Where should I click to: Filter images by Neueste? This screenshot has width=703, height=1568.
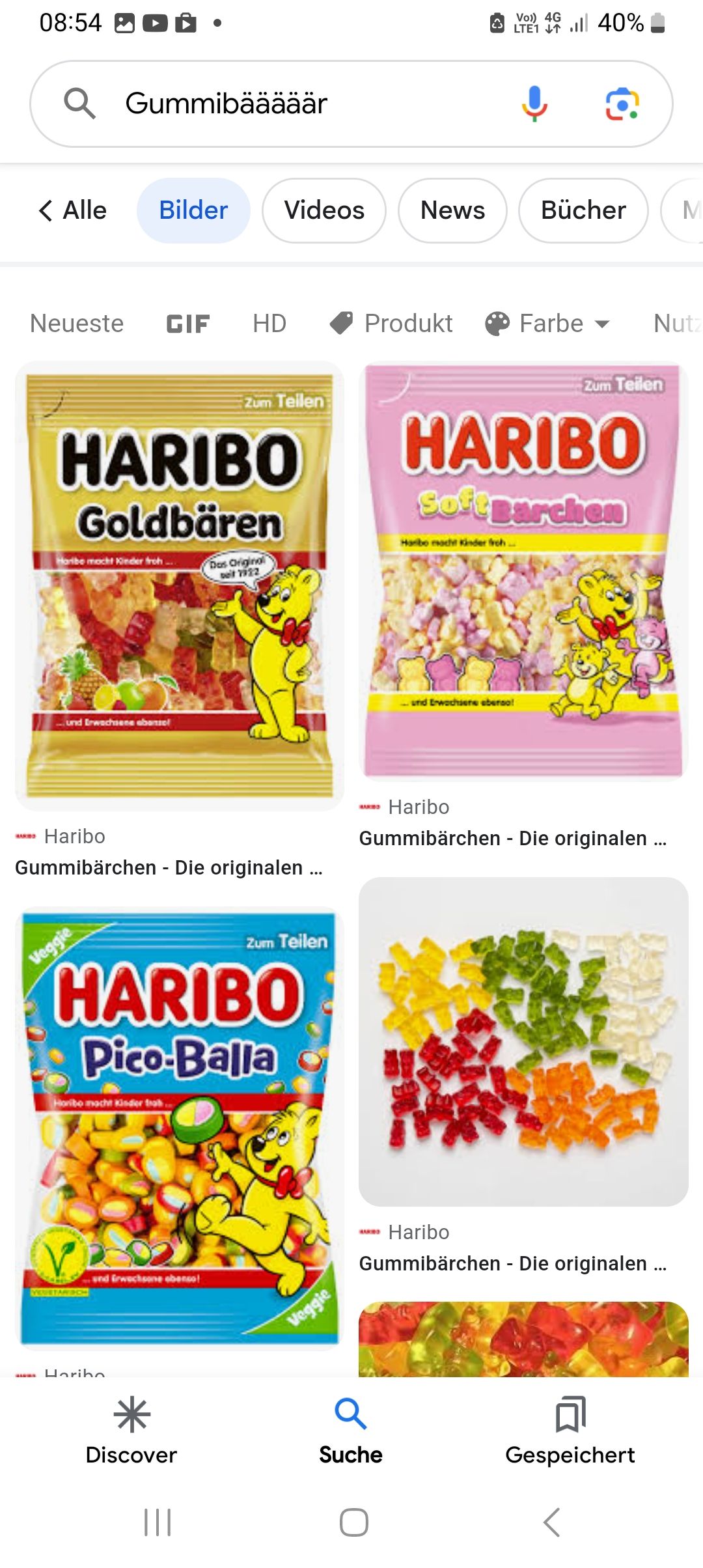point(77,324)
